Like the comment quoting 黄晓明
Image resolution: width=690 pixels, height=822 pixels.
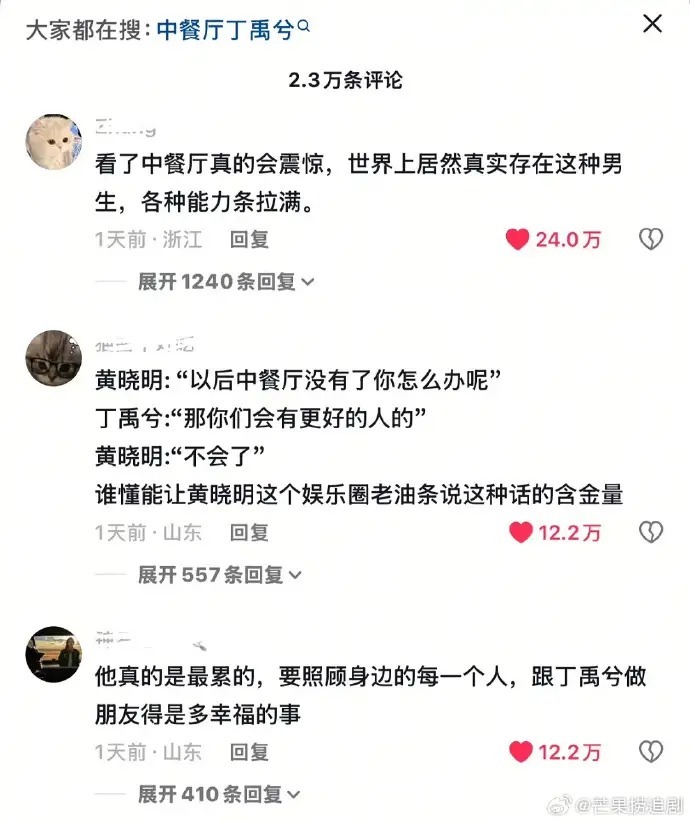pos(520,532)
